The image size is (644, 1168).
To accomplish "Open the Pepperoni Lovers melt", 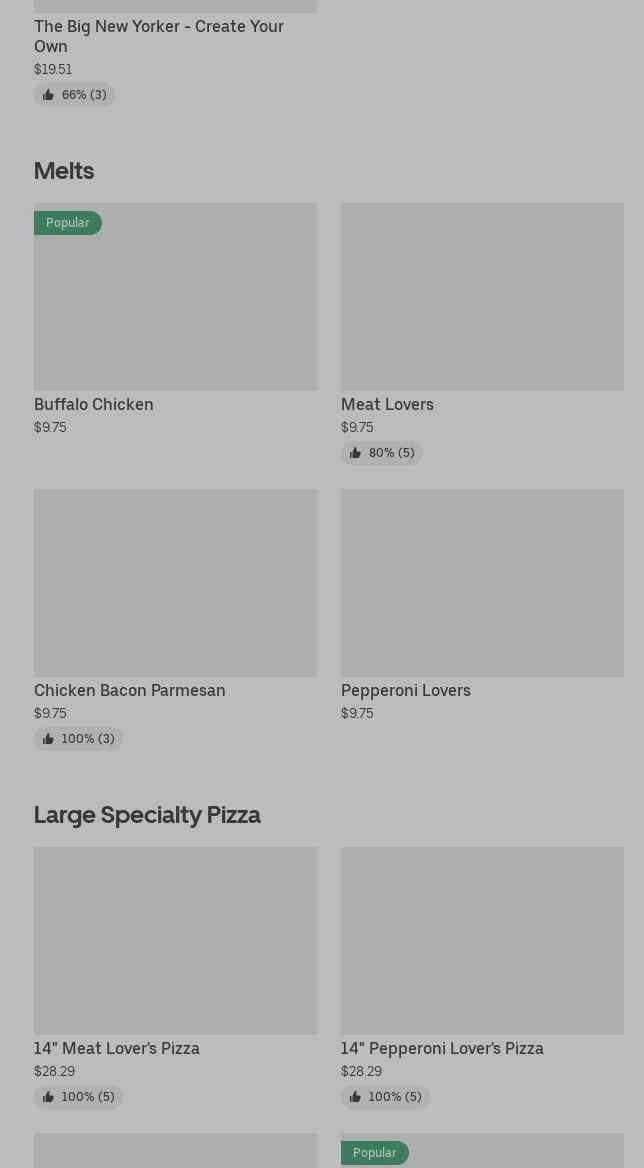I will click(482, 583).
